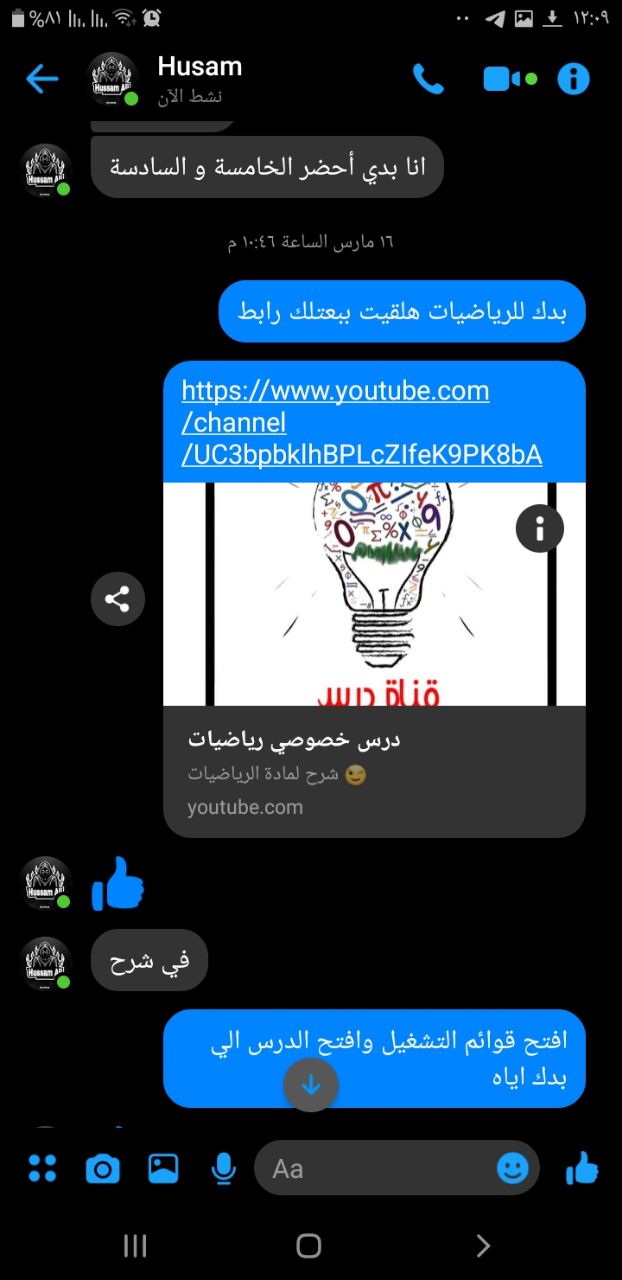Open more actions grid menu
The image size is (622, 1280).
[42, 1167]
